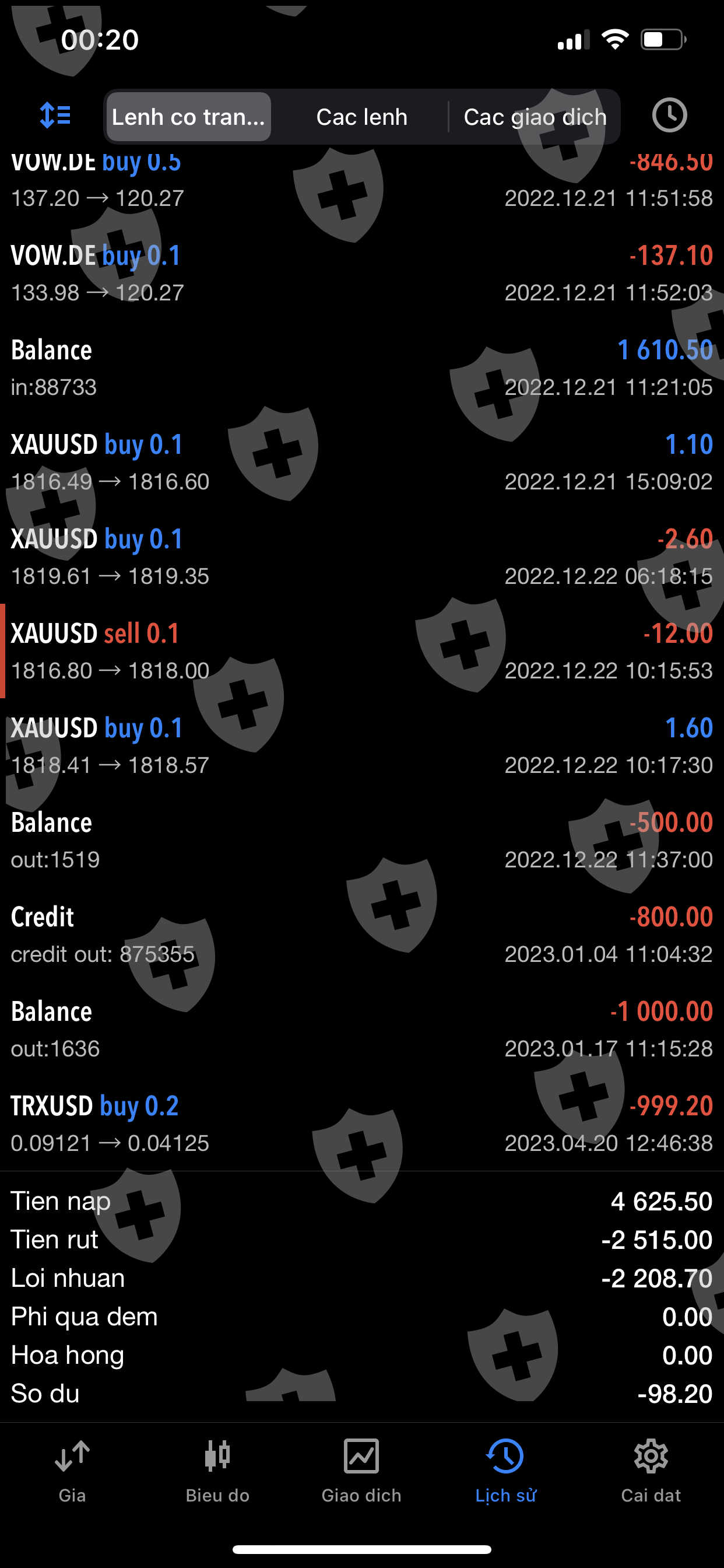Open the Cai dat tab

651,1470
